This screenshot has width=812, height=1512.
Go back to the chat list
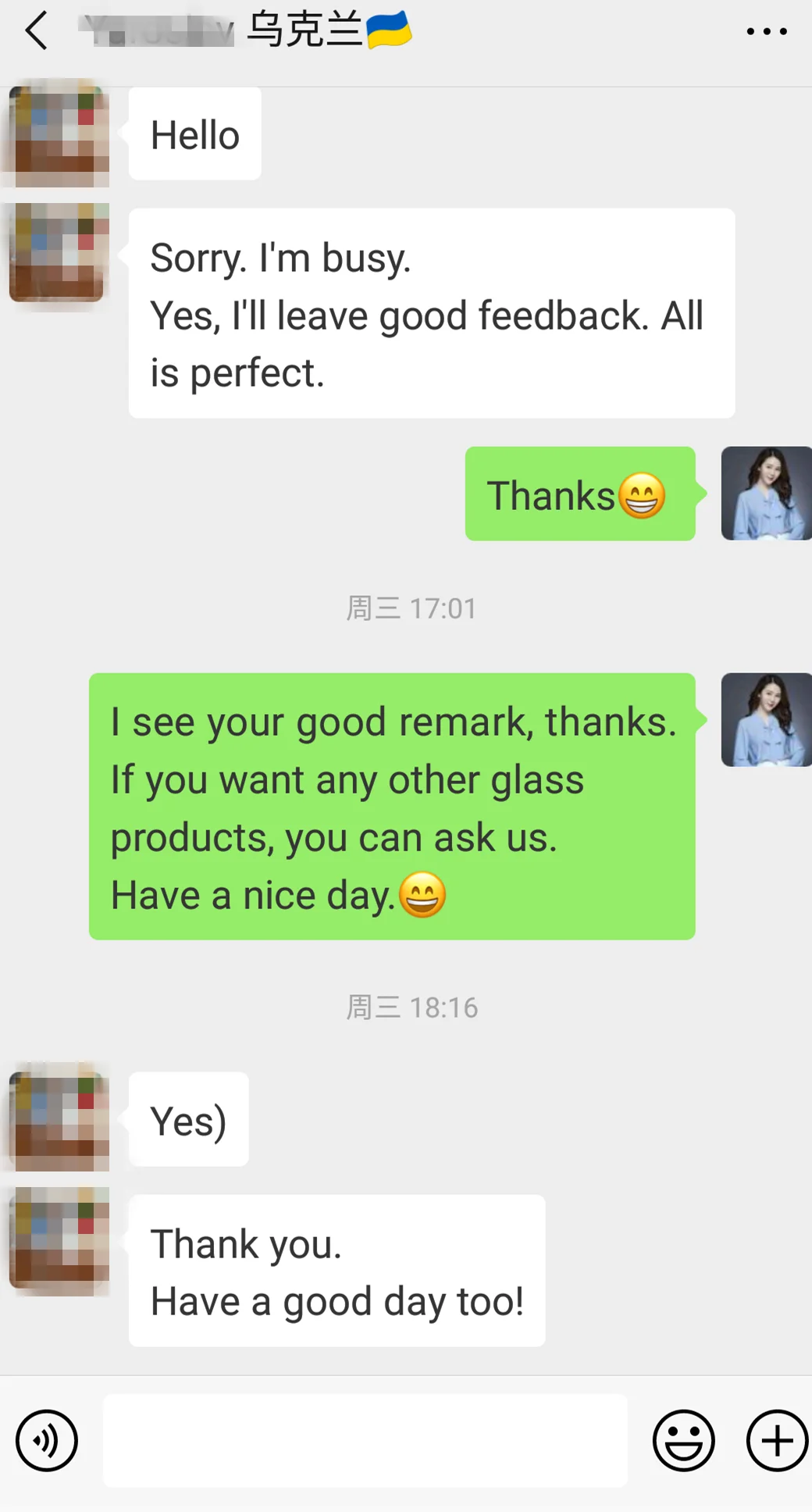point(37,31)
